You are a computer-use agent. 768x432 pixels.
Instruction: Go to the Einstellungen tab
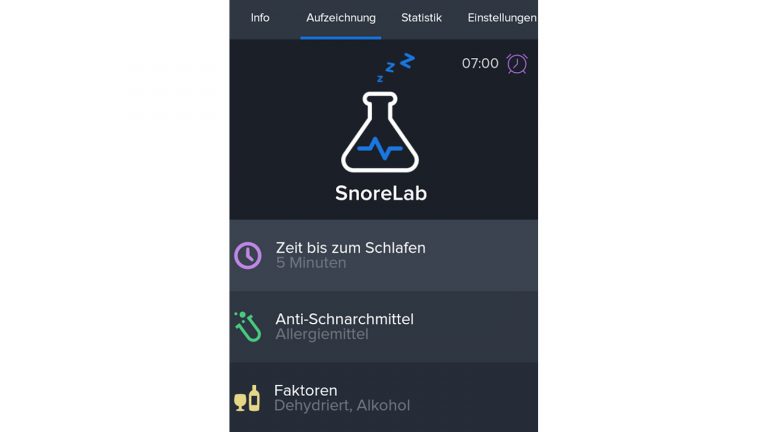[501, 18]
